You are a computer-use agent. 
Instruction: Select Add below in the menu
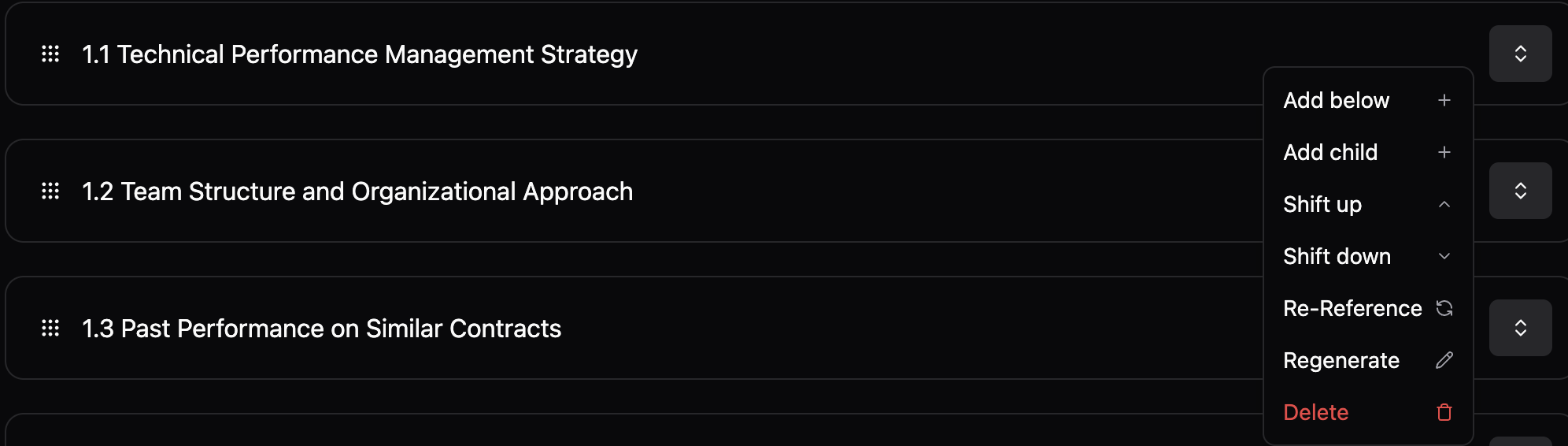tap(1366, 101)
